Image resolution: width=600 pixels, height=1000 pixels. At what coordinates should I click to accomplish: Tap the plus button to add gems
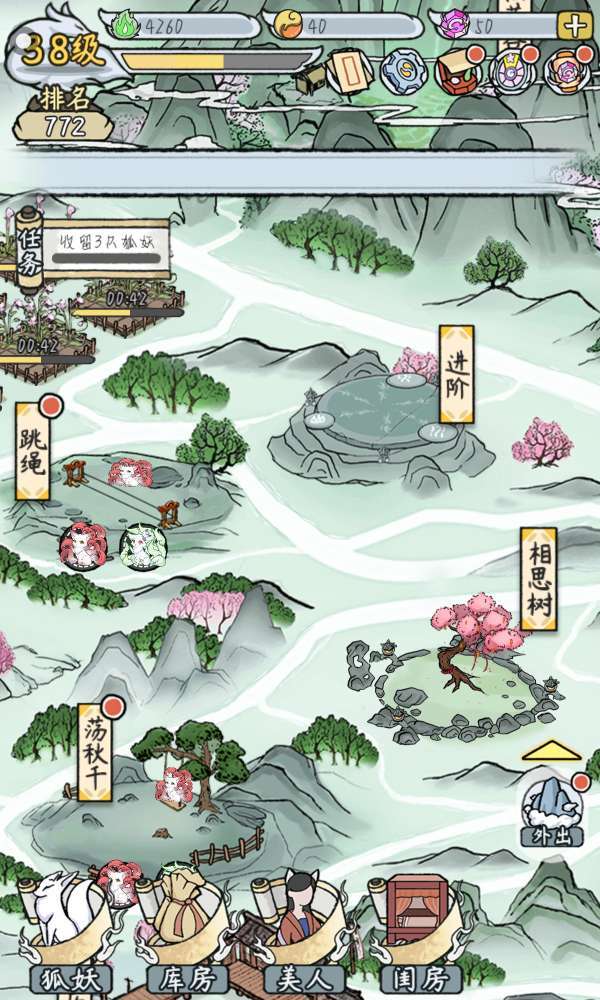(x=574, y=26)
